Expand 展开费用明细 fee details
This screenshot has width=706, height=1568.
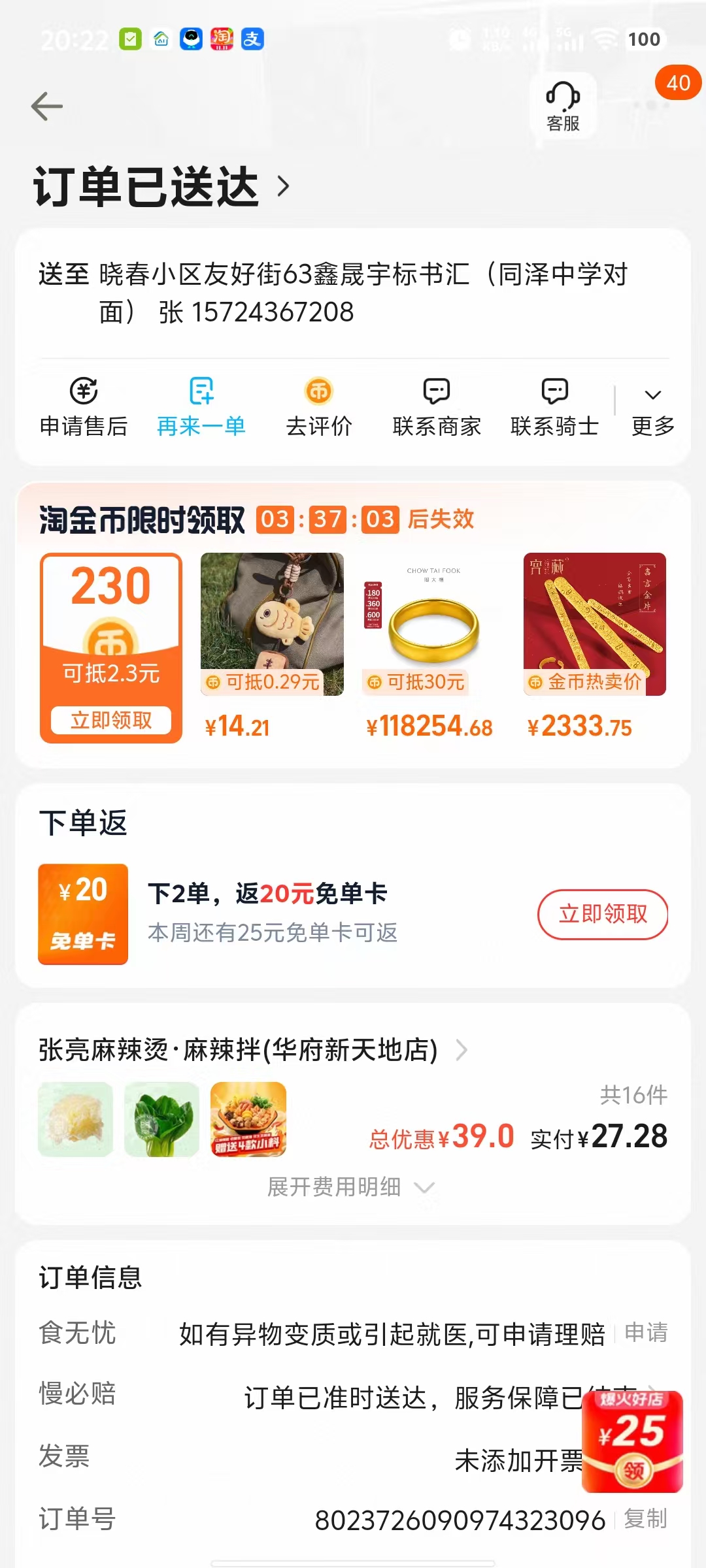point(351,1187)
